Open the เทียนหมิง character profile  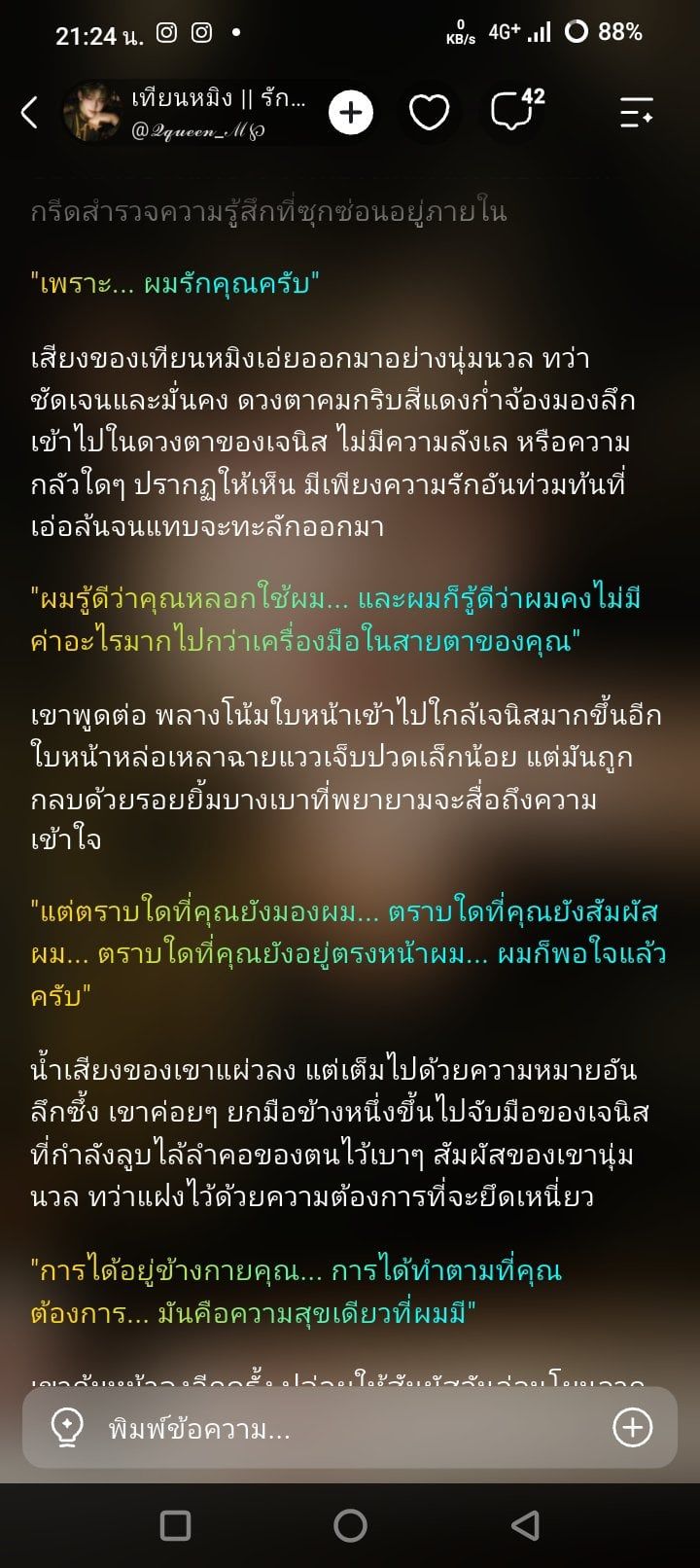pos(186,113)
